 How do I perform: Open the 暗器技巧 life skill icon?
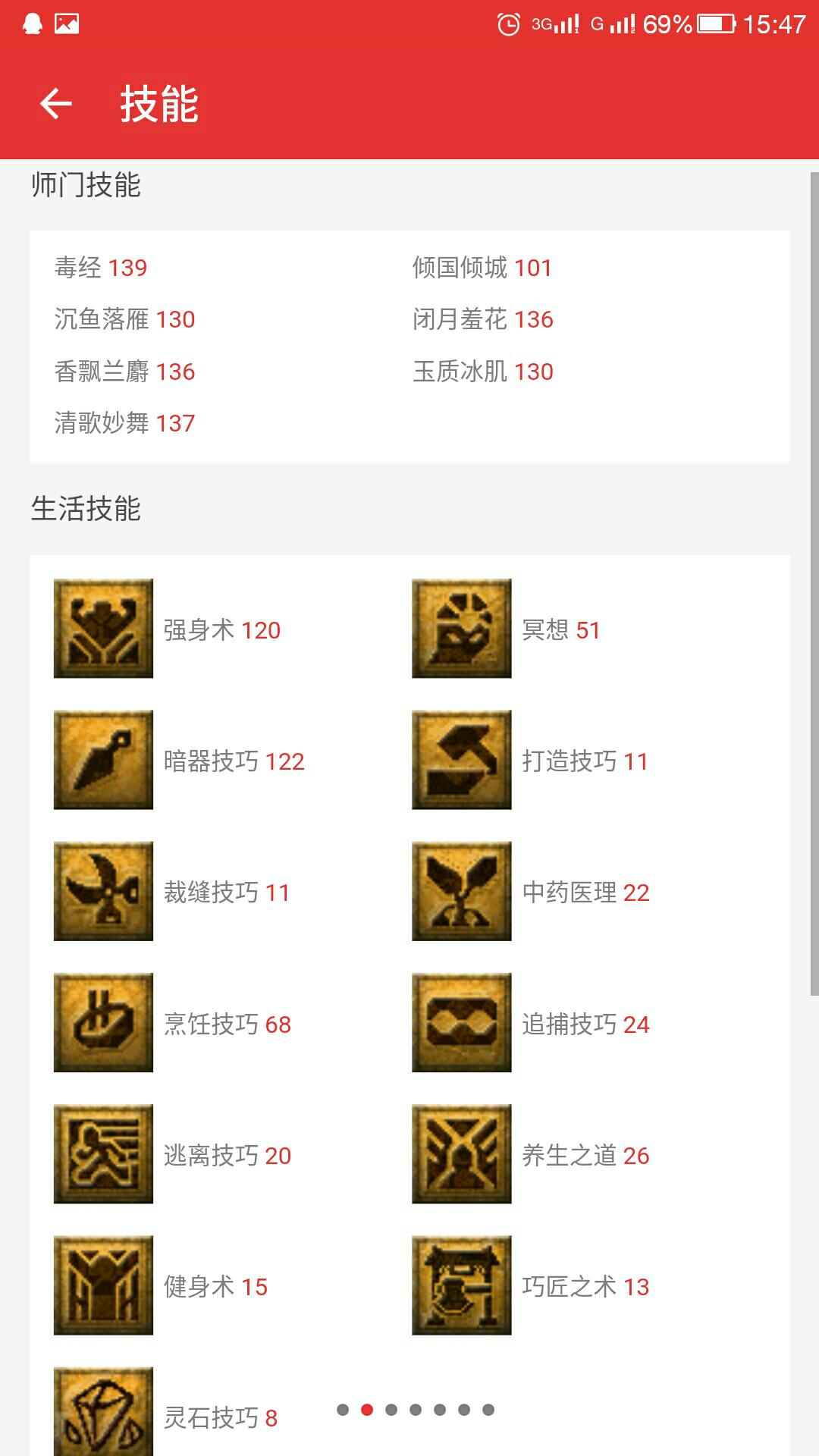103,760
